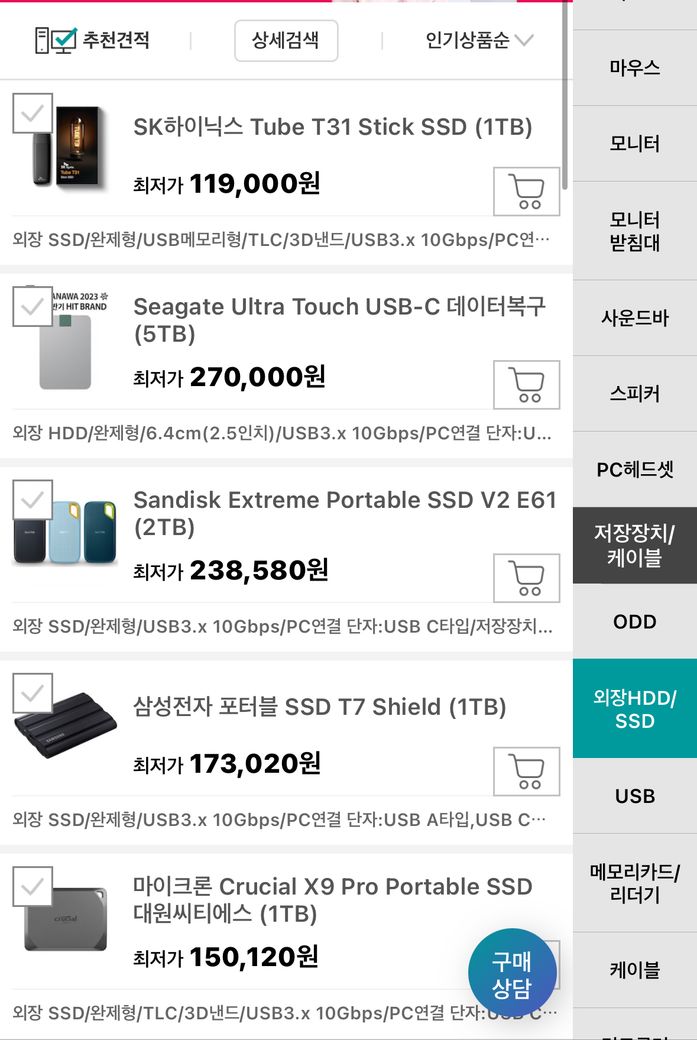The height and width of the screenshot is (1040, 697).
Task: Add Sandisk Extreme Portable SSD to cart
Action: 526,577
